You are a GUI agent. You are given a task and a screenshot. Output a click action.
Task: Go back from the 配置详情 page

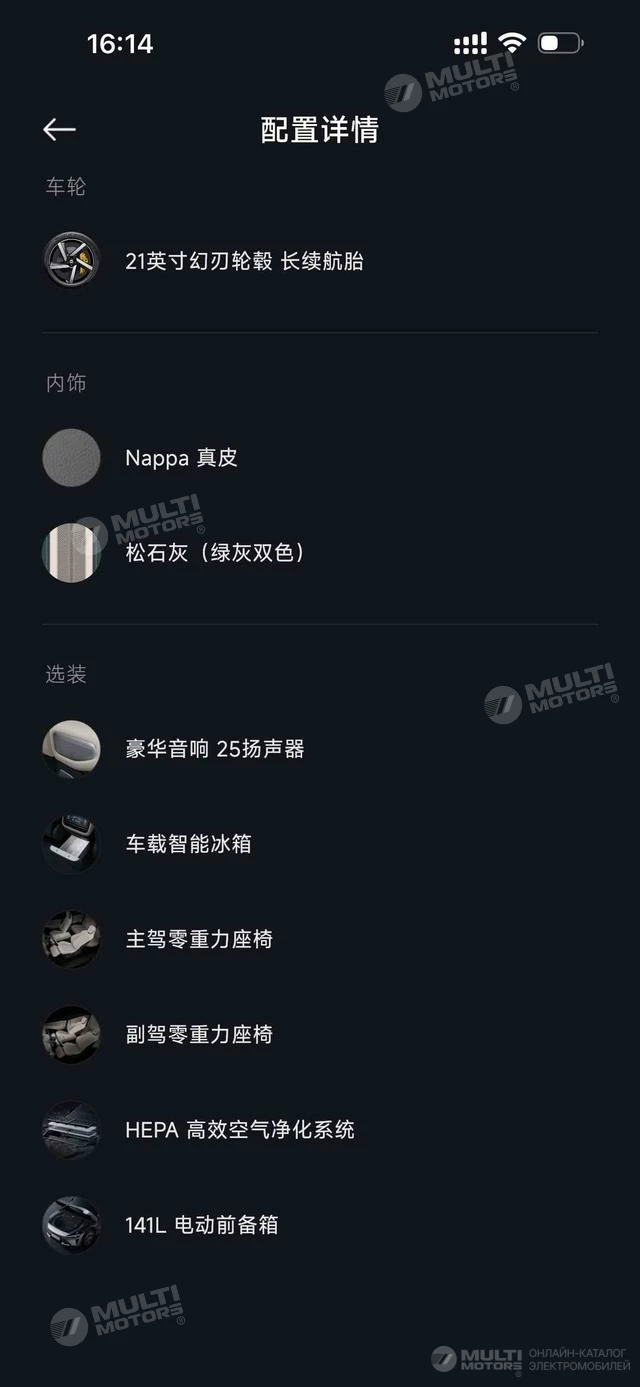(59, 129)
